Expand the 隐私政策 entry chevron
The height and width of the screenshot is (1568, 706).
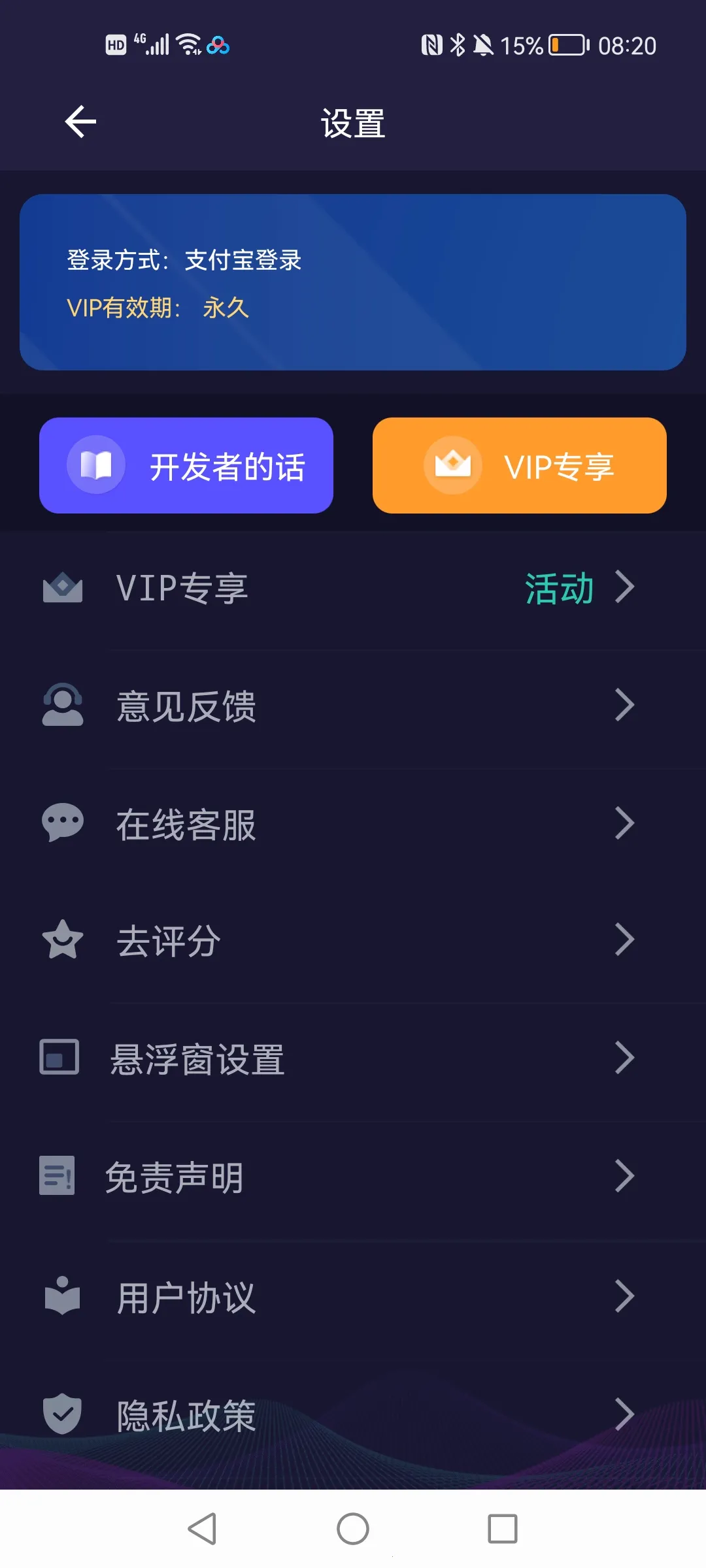tap(626, 1413)
